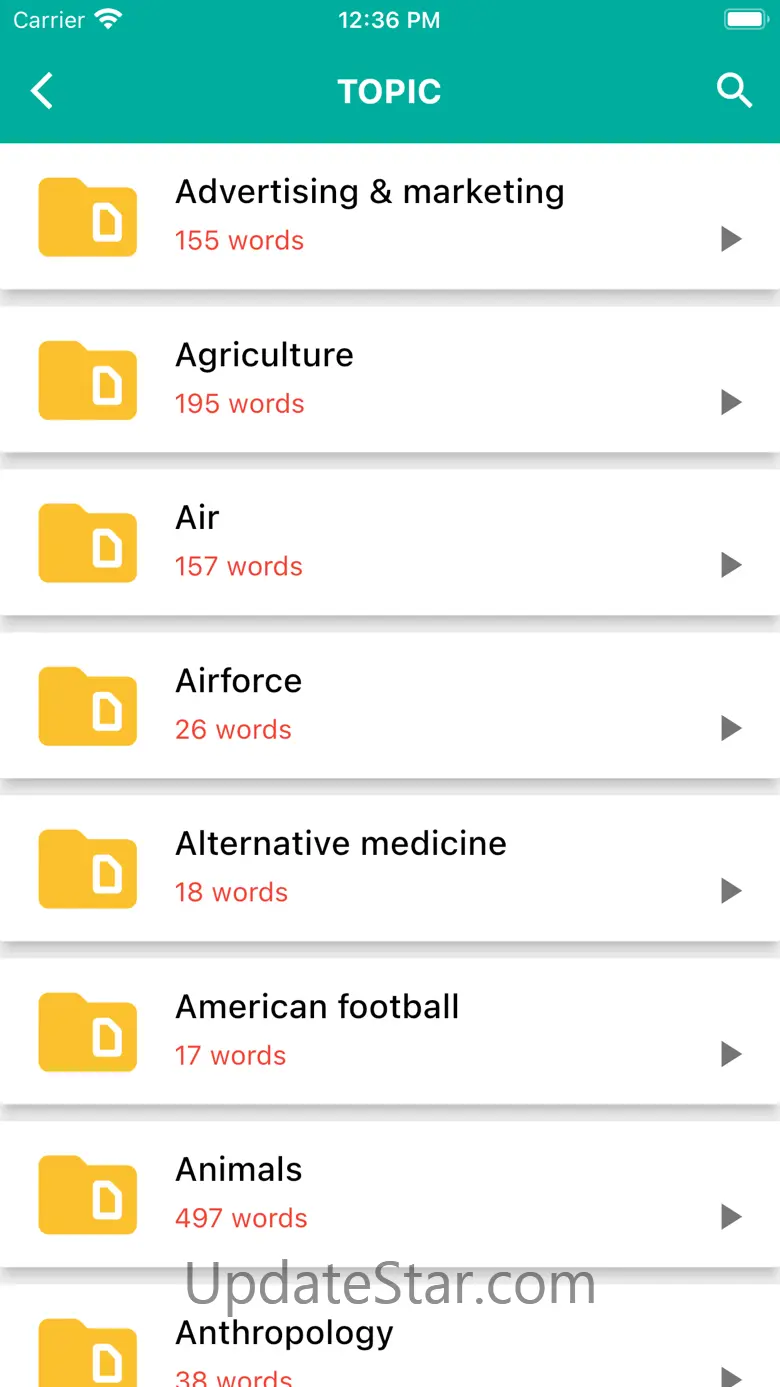The height and width of the screenshot is (1387, 780).
Task: Open the Air topic with 157 words
Action: click(389, 542)
